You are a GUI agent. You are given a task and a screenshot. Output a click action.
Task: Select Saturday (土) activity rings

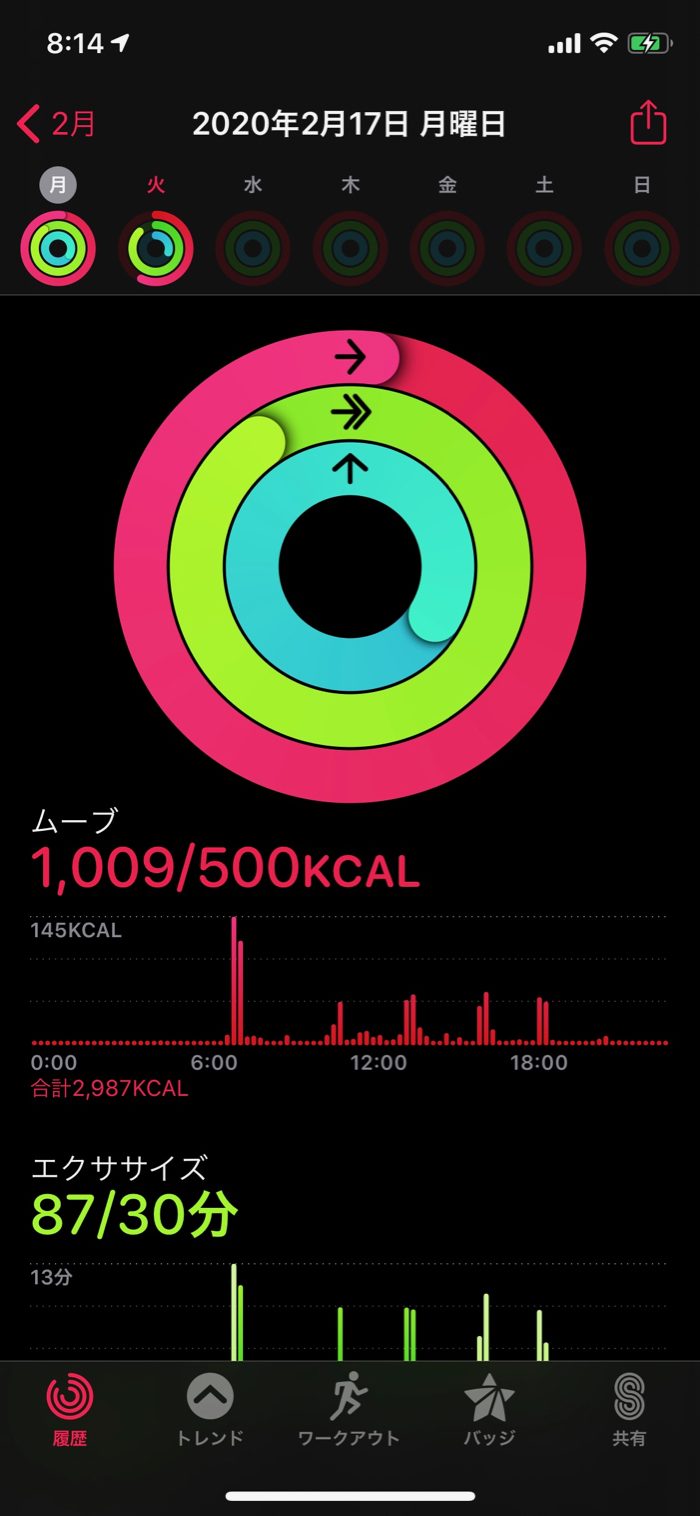544,247
